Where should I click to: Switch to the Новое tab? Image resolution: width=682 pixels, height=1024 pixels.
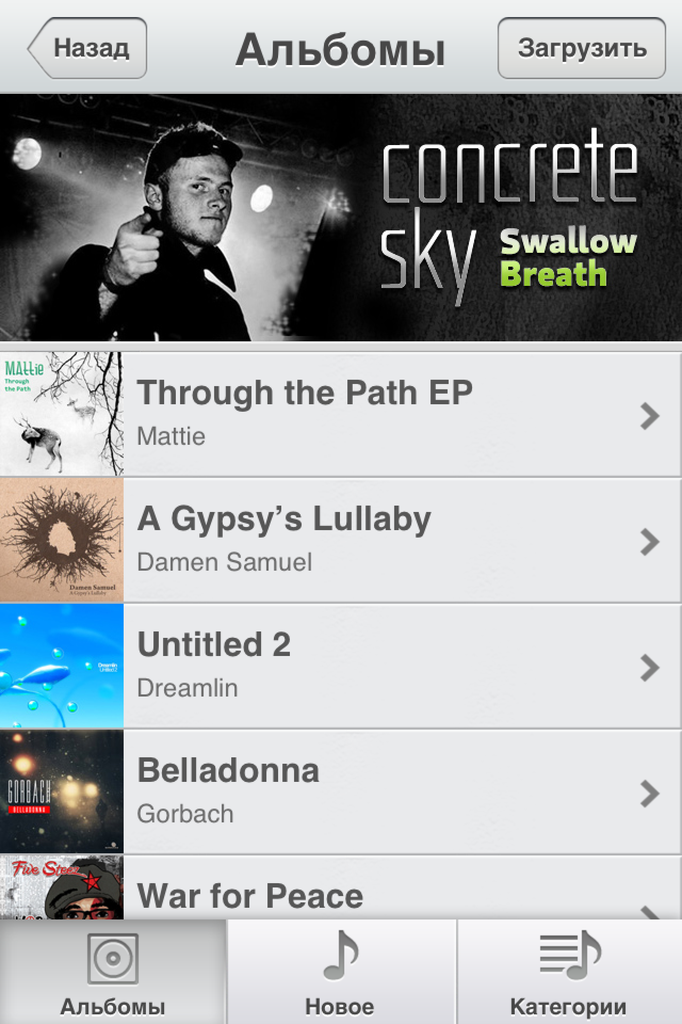(x=341, y=973)
